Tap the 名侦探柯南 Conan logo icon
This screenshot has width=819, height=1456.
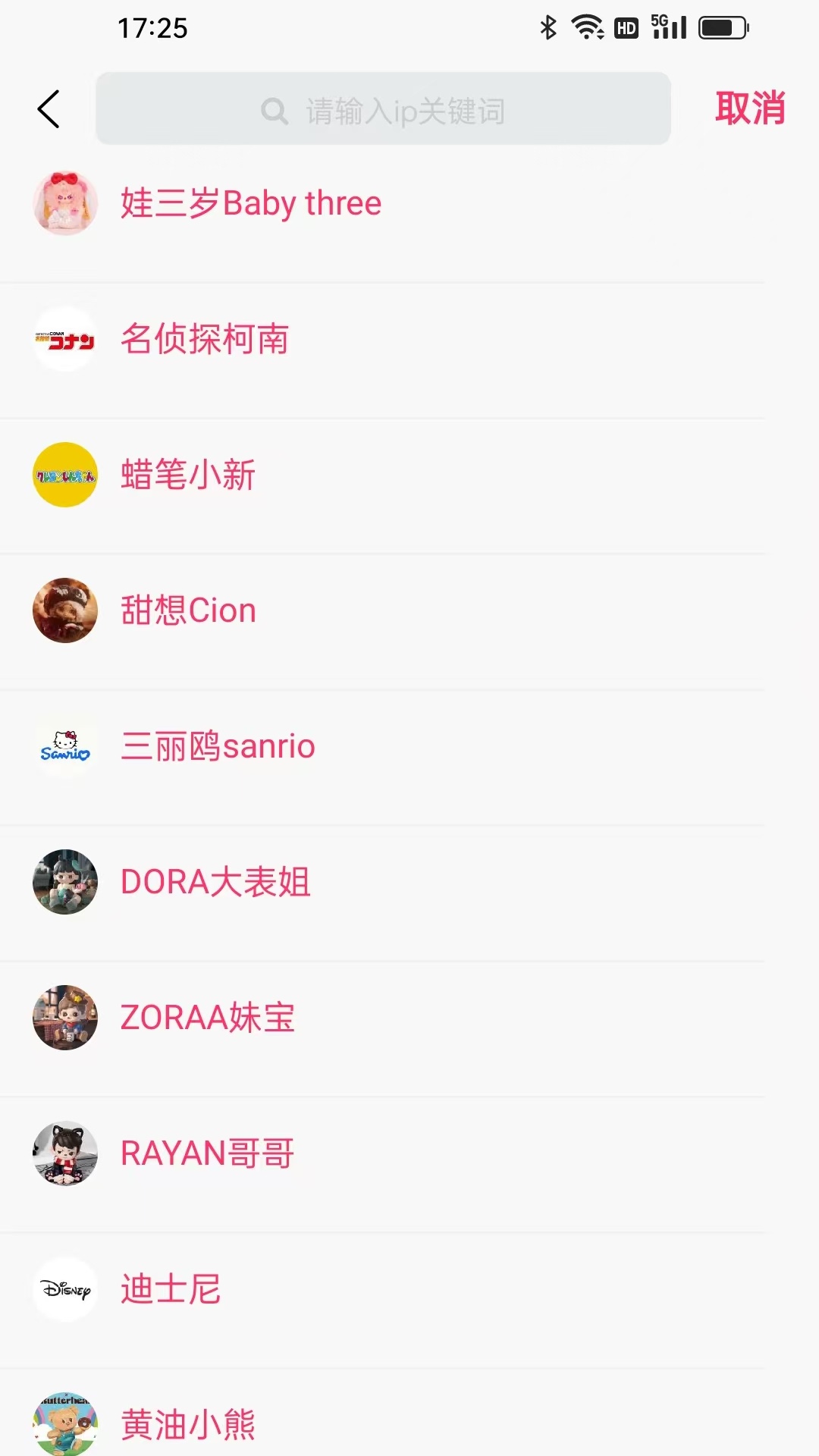coord(64,340)
